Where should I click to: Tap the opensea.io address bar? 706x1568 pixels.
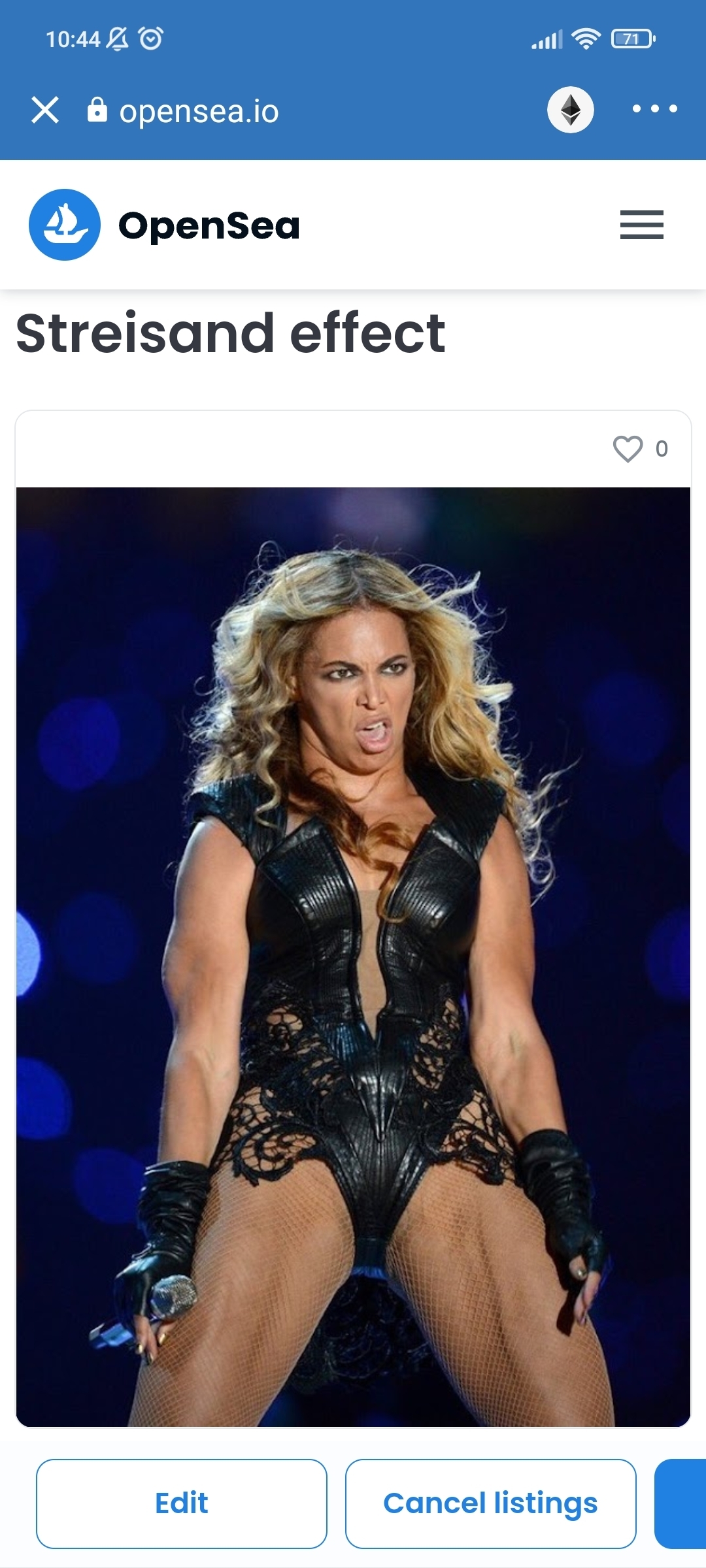[x=199, y=111]
